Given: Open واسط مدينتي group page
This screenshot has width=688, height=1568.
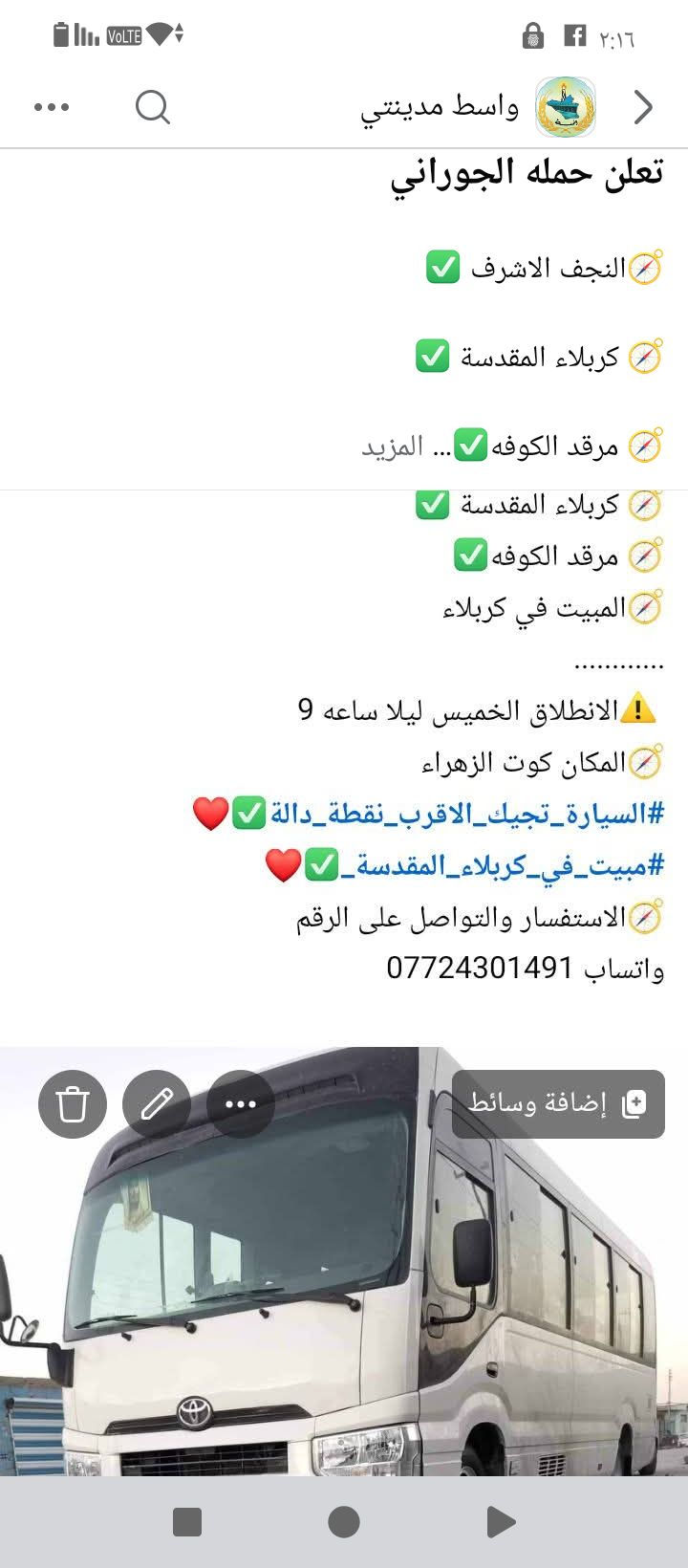Looking at the screenshot, I should (x=478, y=107).
